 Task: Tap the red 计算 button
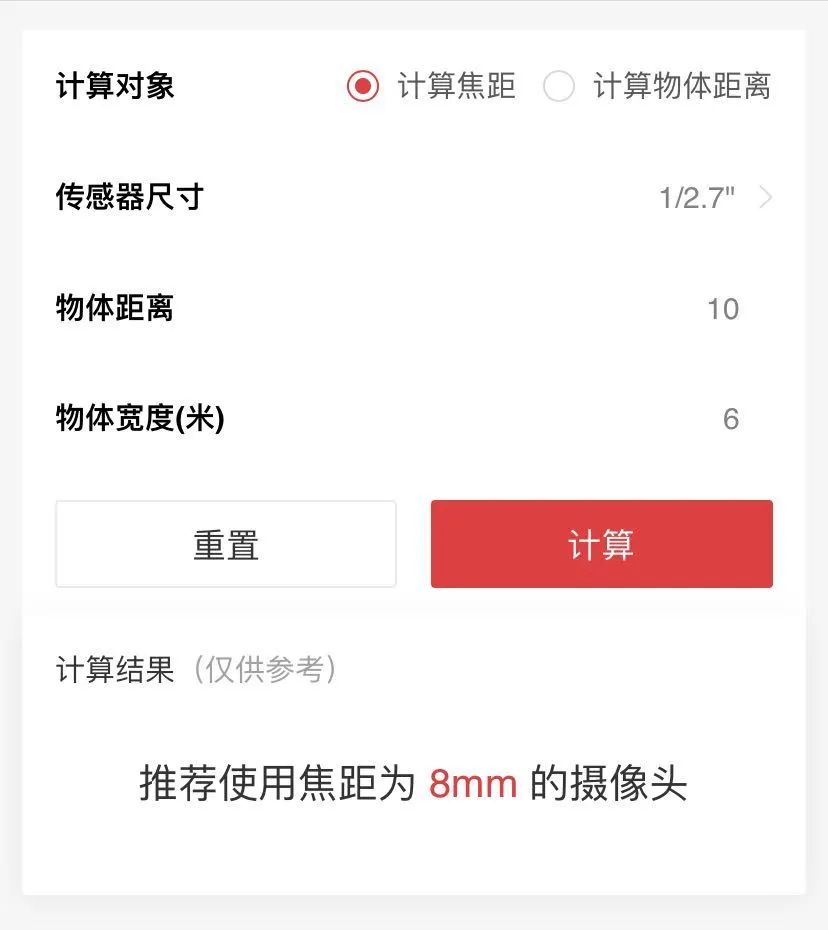[x=601, y=545]
